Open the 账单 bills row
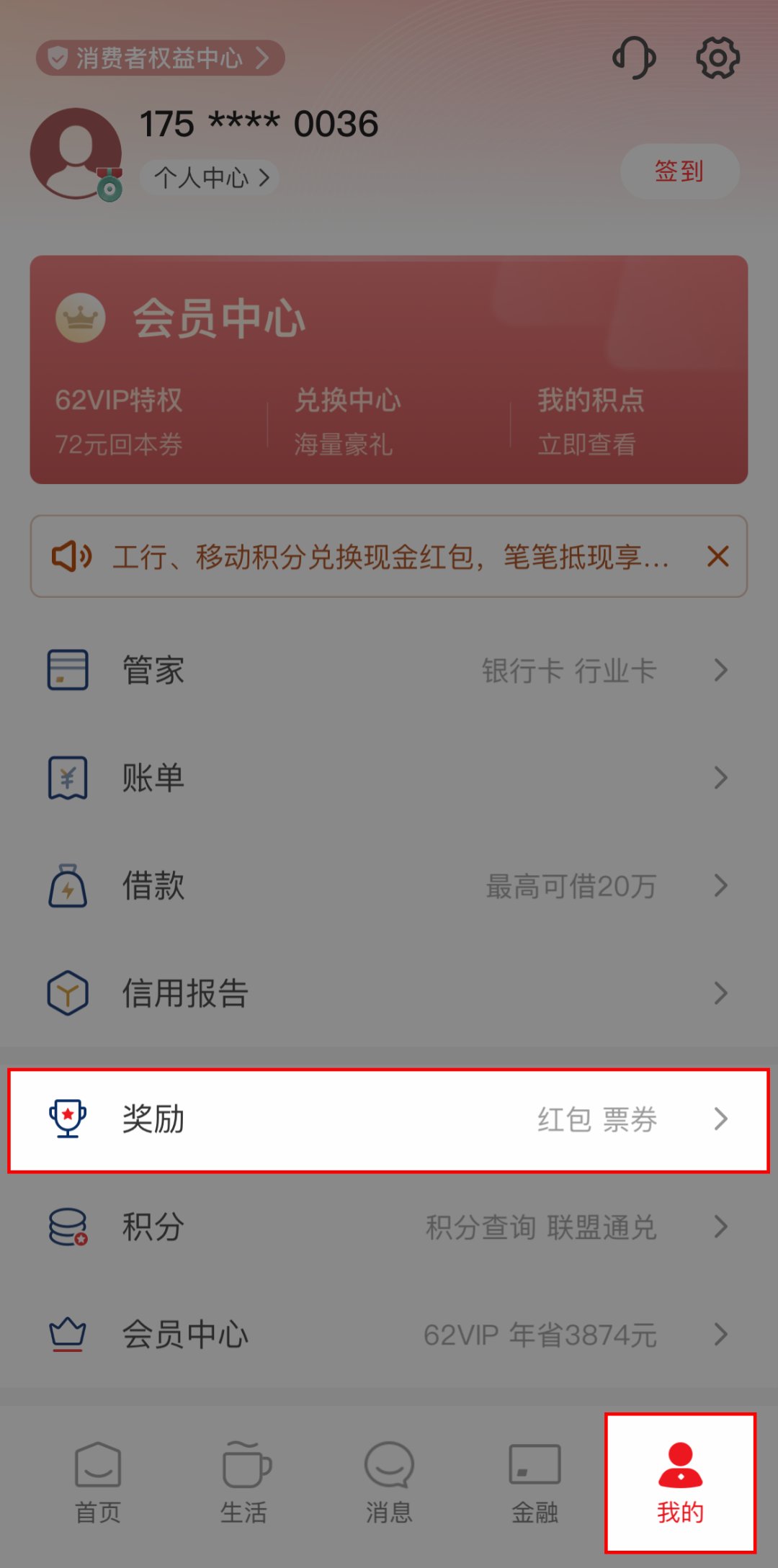The width and height of the screenshot is (778, 1568). tap(389, 778)
